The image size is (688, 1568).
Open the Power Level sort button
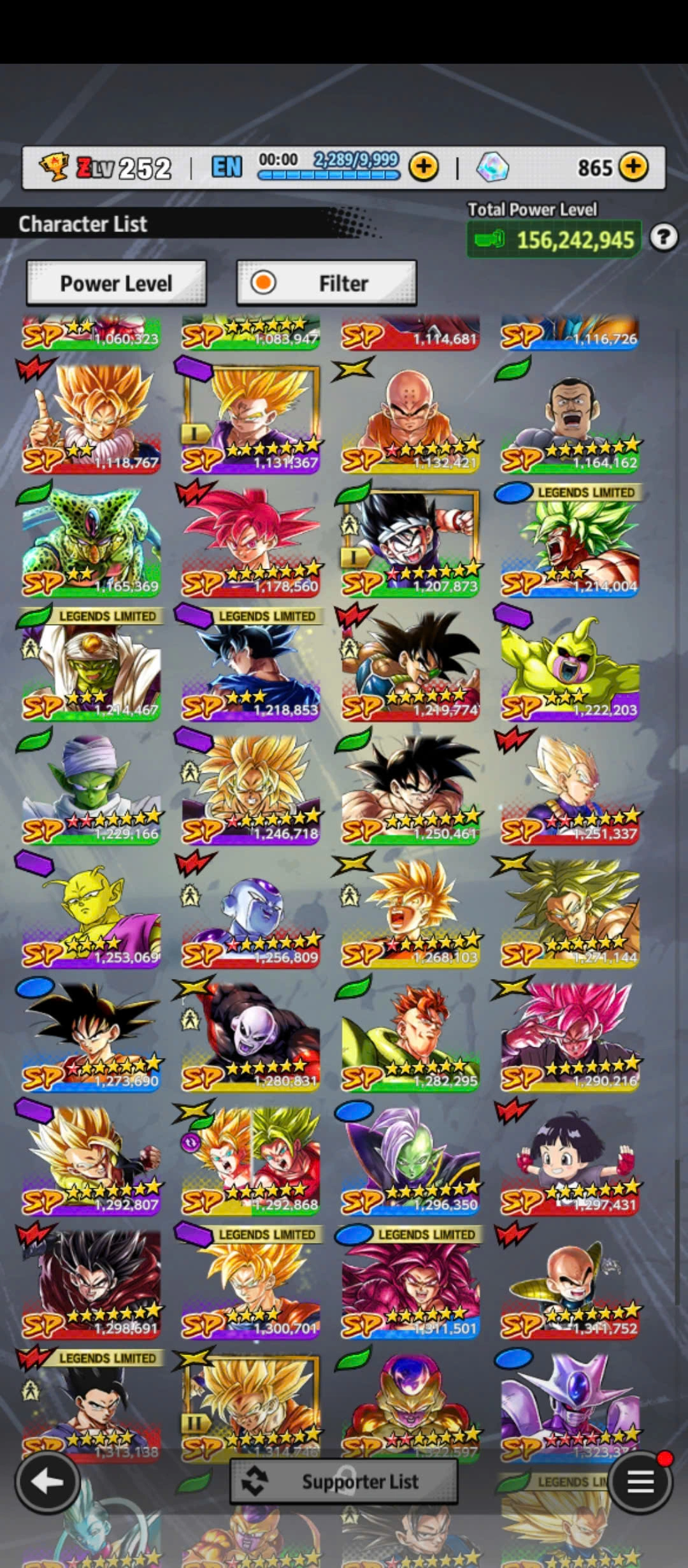(116, 283)
